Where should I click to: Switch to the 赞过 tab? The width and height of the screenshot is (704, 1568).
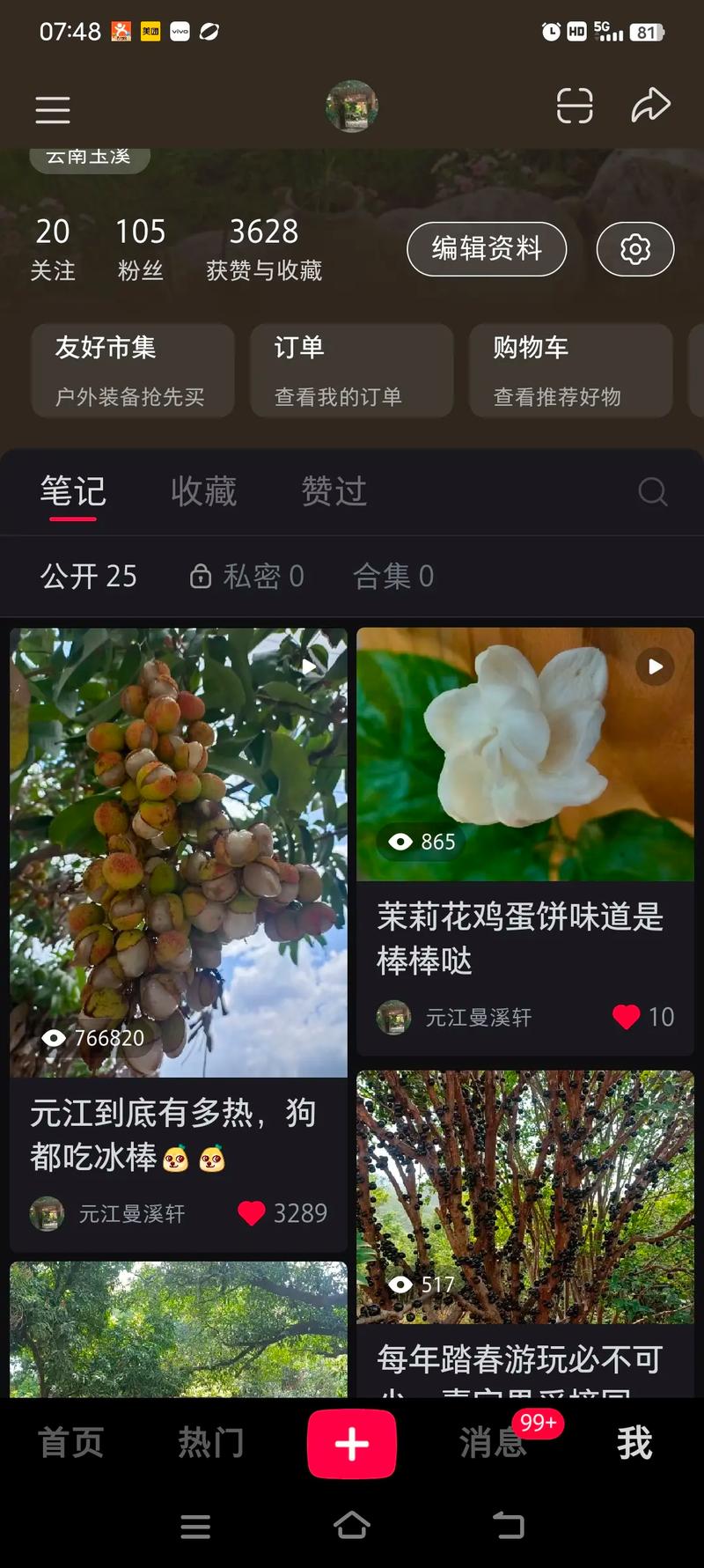tap(334, 491)
